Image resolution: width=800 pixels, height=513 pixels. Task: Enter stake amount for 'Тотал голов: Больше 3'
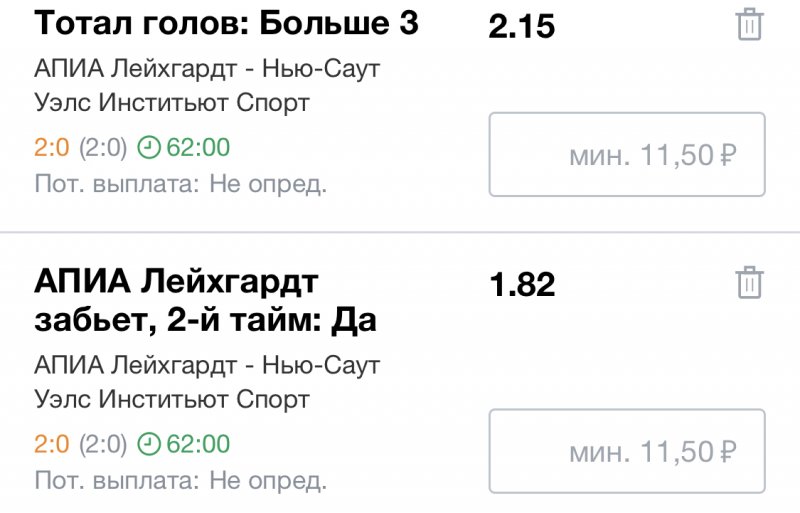tap(627, 155)
